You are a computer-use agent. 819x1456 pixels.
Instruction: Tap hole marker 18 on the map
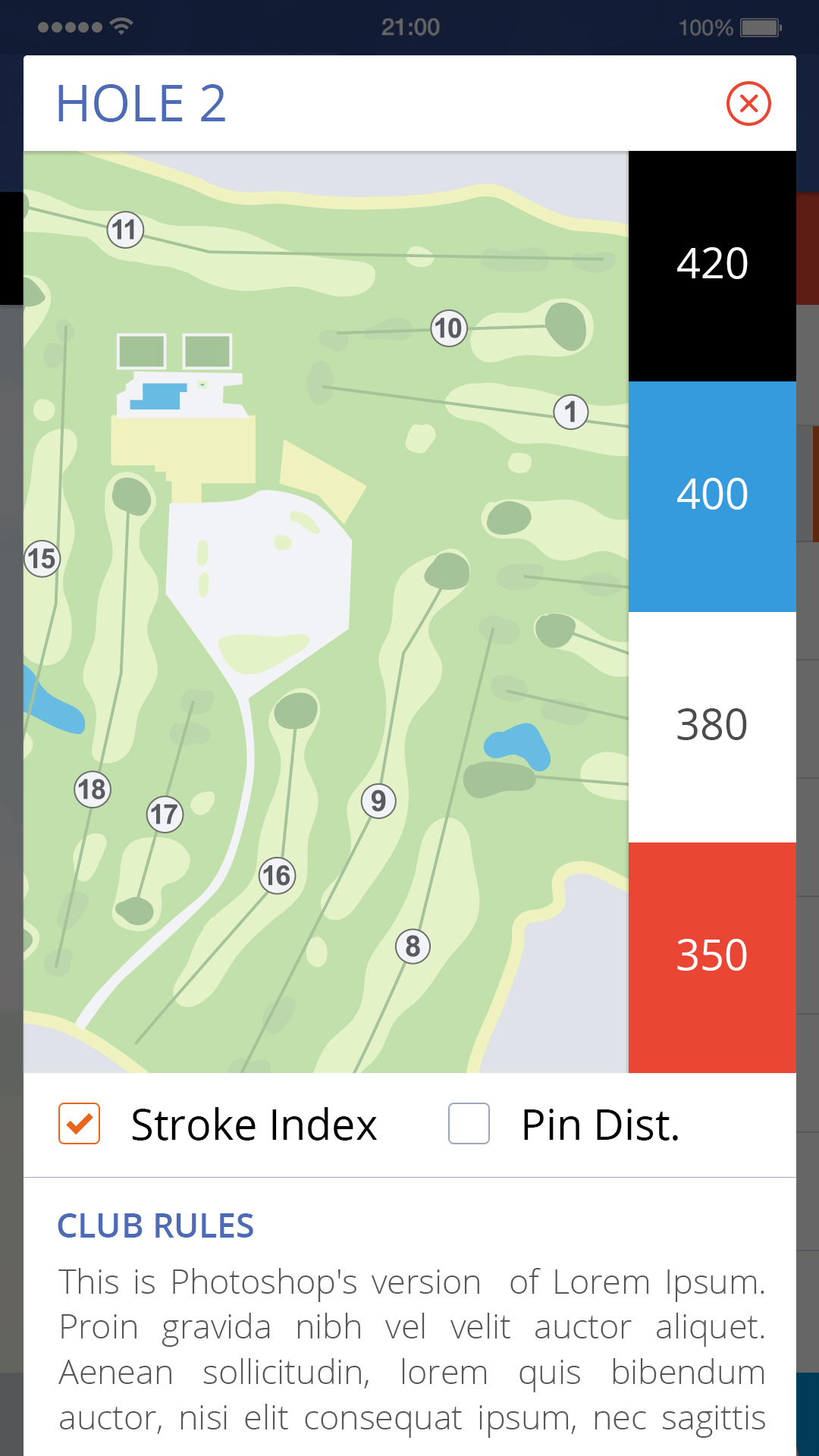91,789
